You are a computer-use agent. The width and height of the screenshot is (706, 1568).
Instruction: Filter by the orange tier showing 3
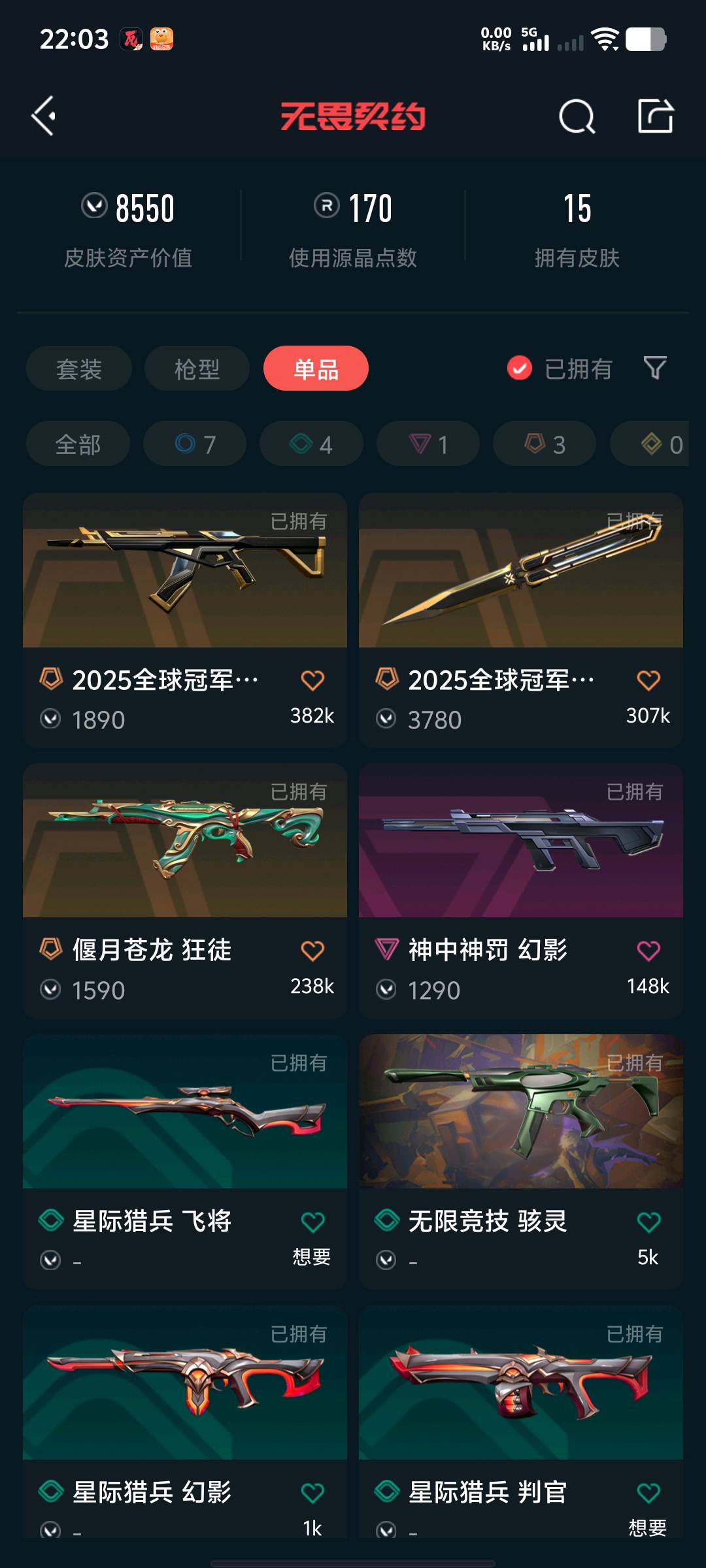pyautogui.click(x=545, y=444)
